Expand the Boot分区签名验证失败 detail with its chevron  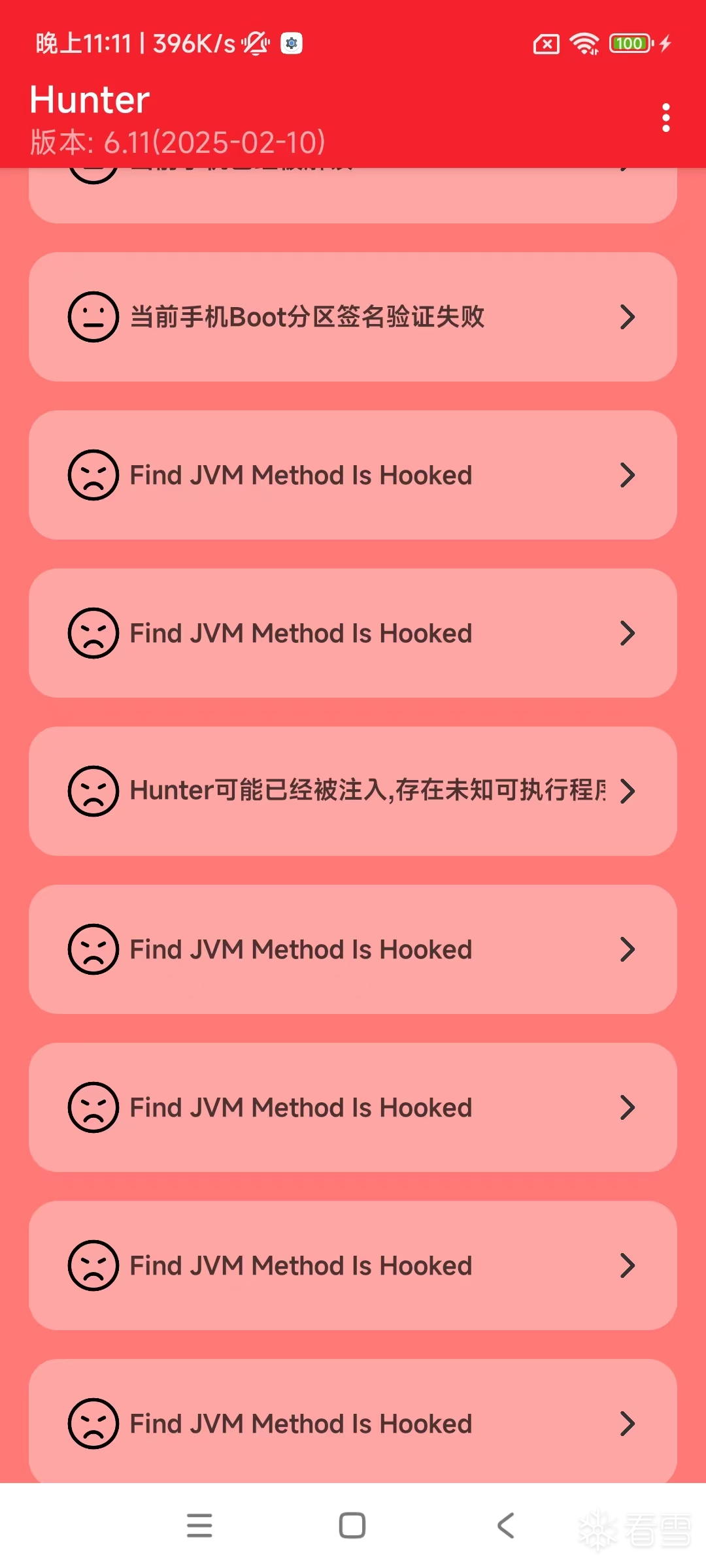pyautogui.click(x=627, y=317)
